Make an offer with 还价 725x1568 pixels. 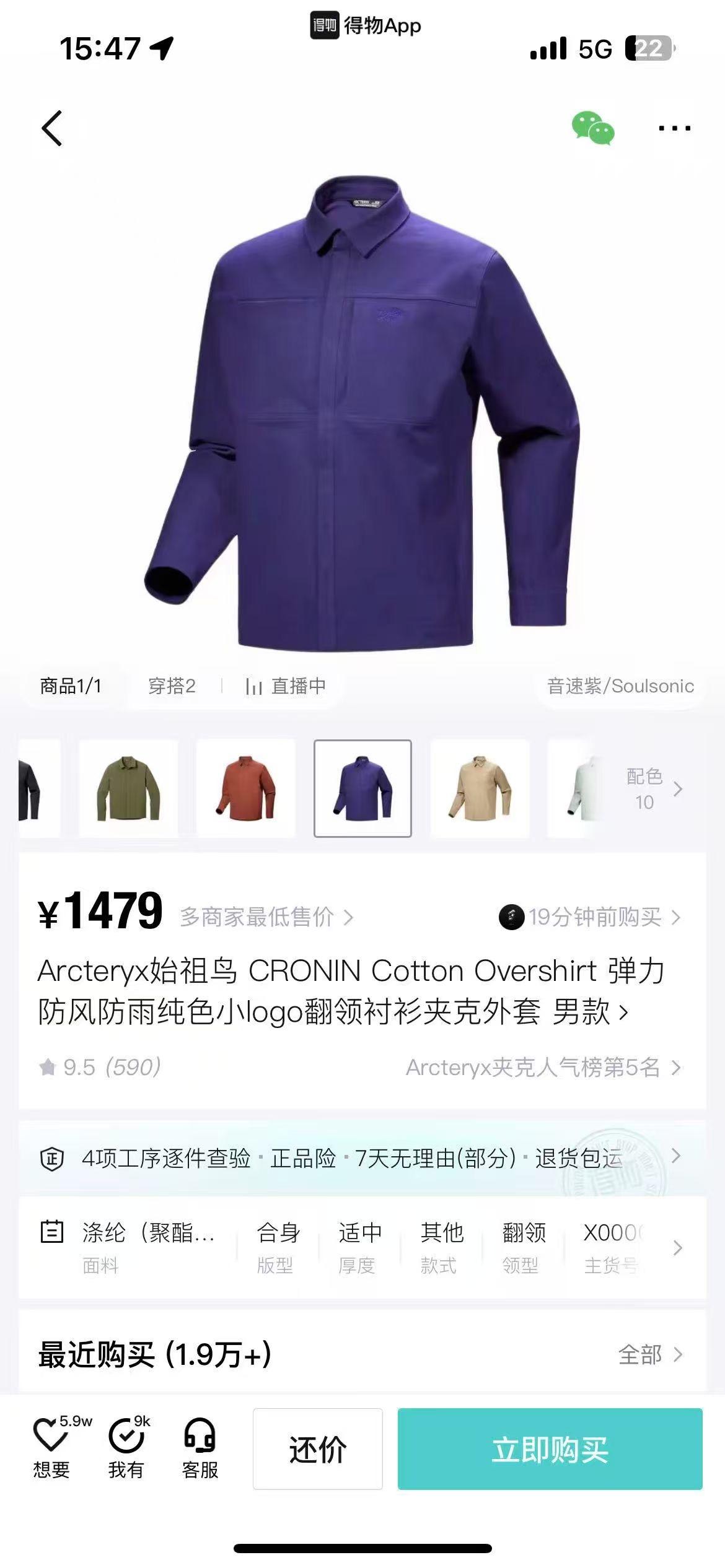pyautogui.click(x=317, y=1449)
